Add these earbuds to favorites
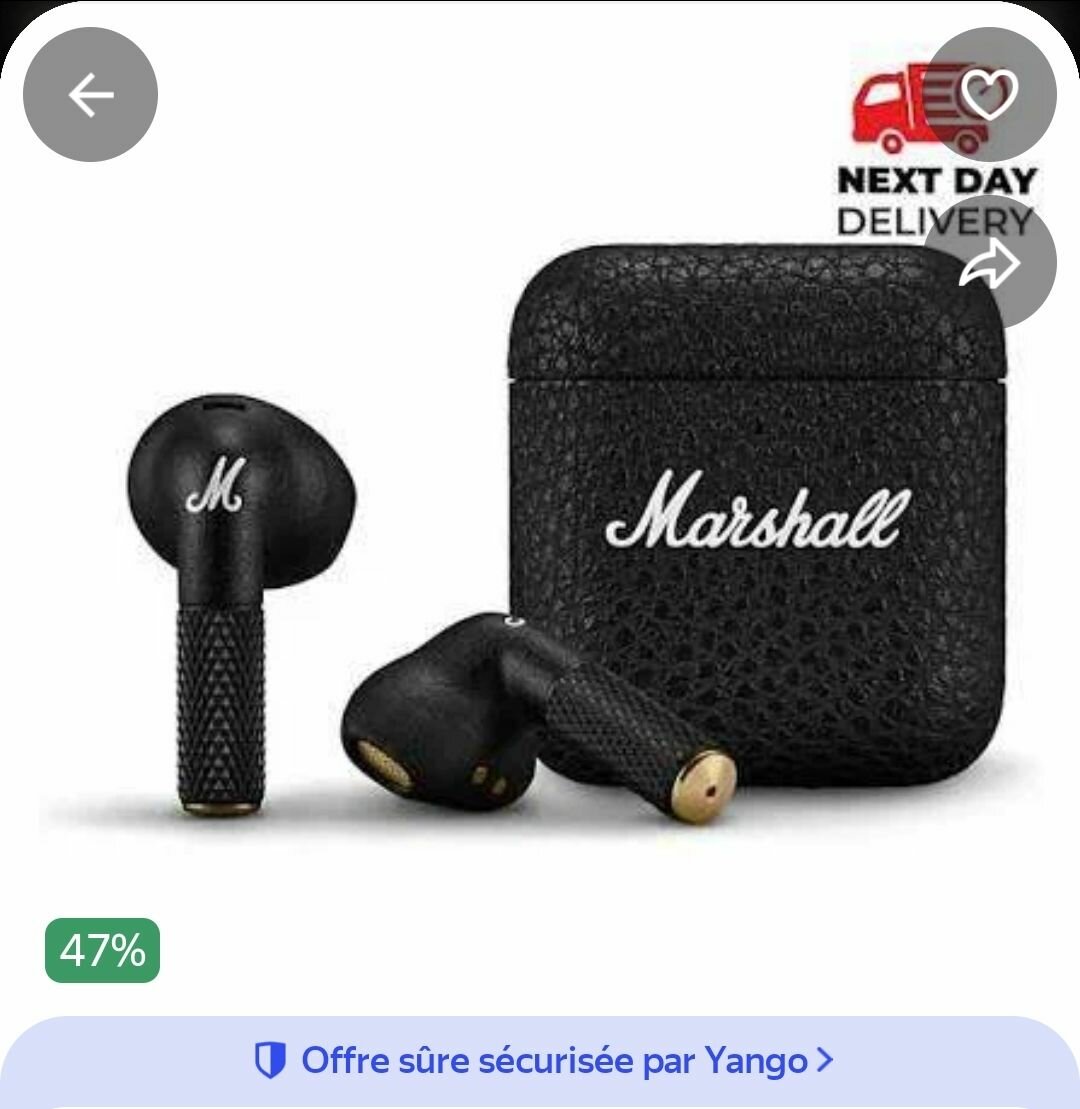Screen dimensions: 1080x1109 988,95
